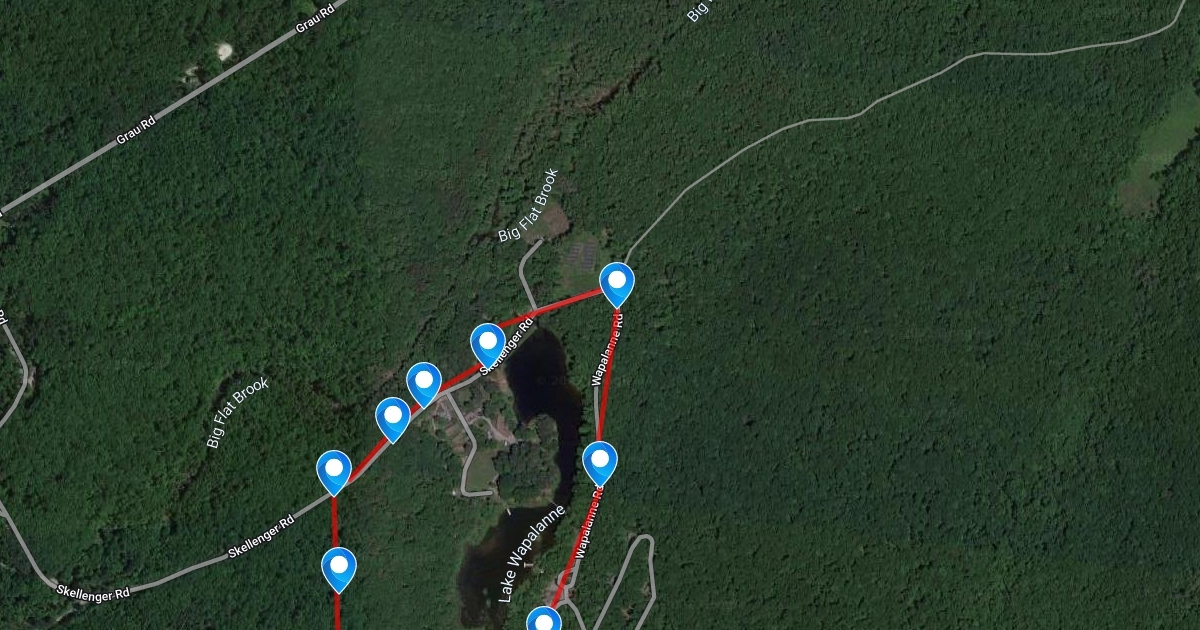Select the waypoint pin where Skellenger Rd meets Wapalanne Rd
The image size is (1200, 630).
[617, 281]
